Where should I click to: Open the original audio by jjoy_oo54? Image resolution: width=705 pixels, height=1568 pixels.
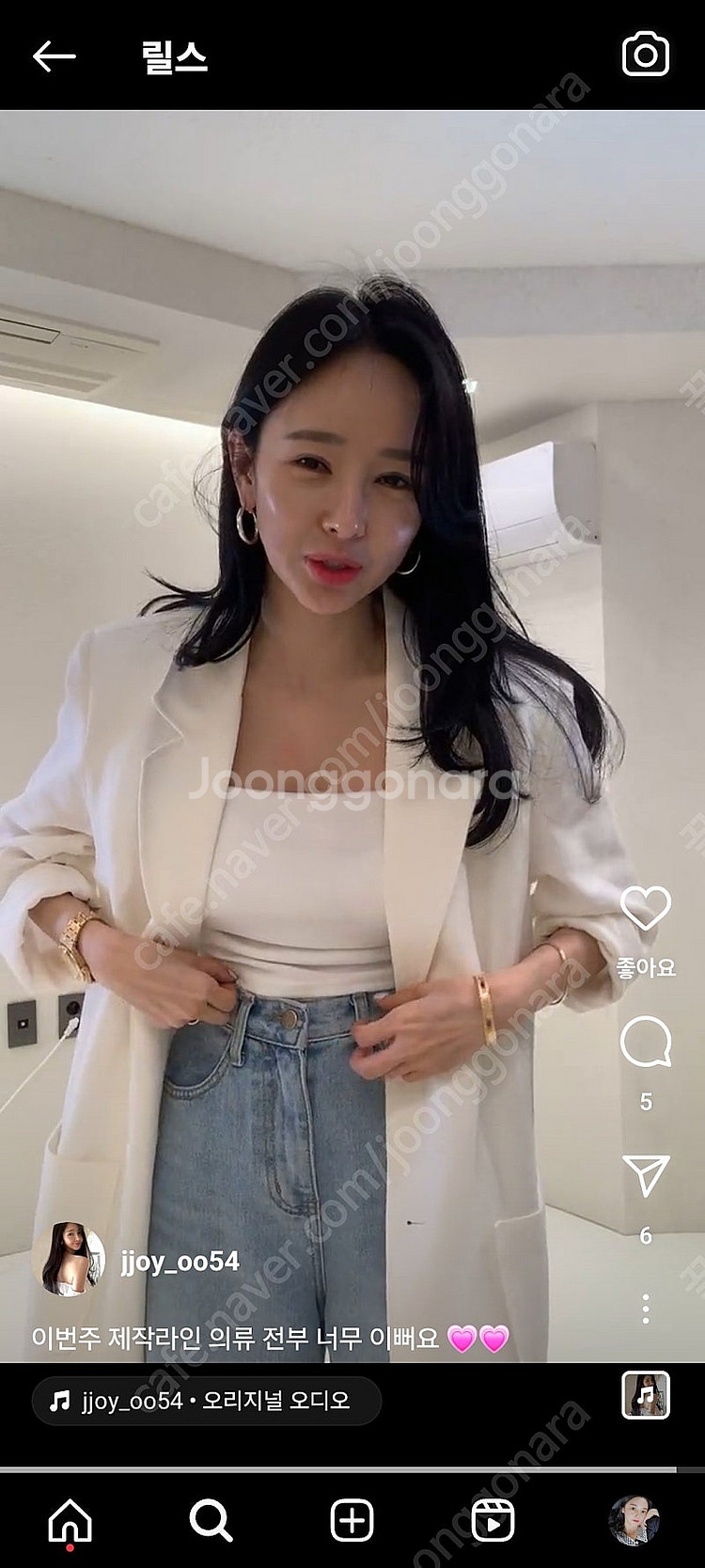click(x=206, y=1401)
